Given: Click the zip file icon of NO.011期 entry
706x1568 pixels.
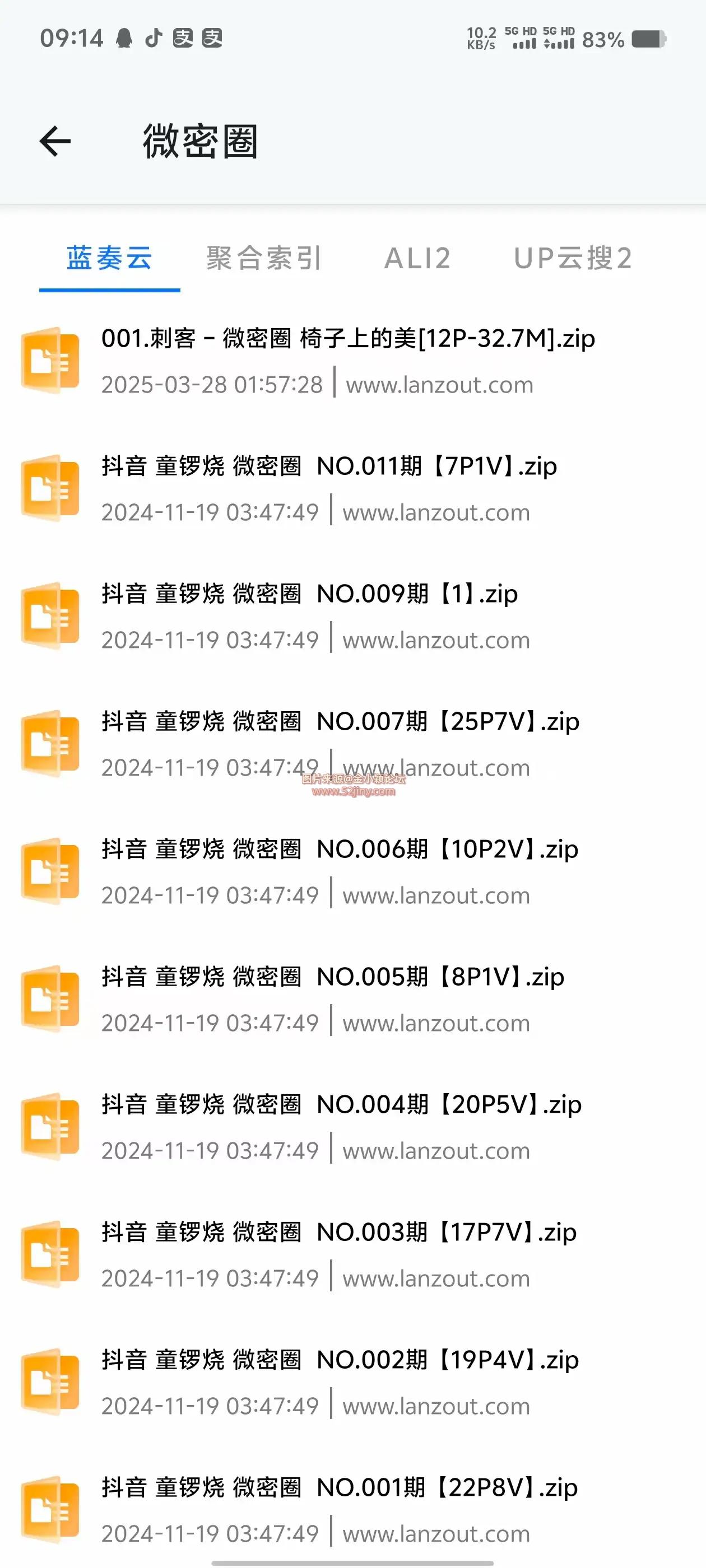Looking at the screenshot, I should coord(50,487).
